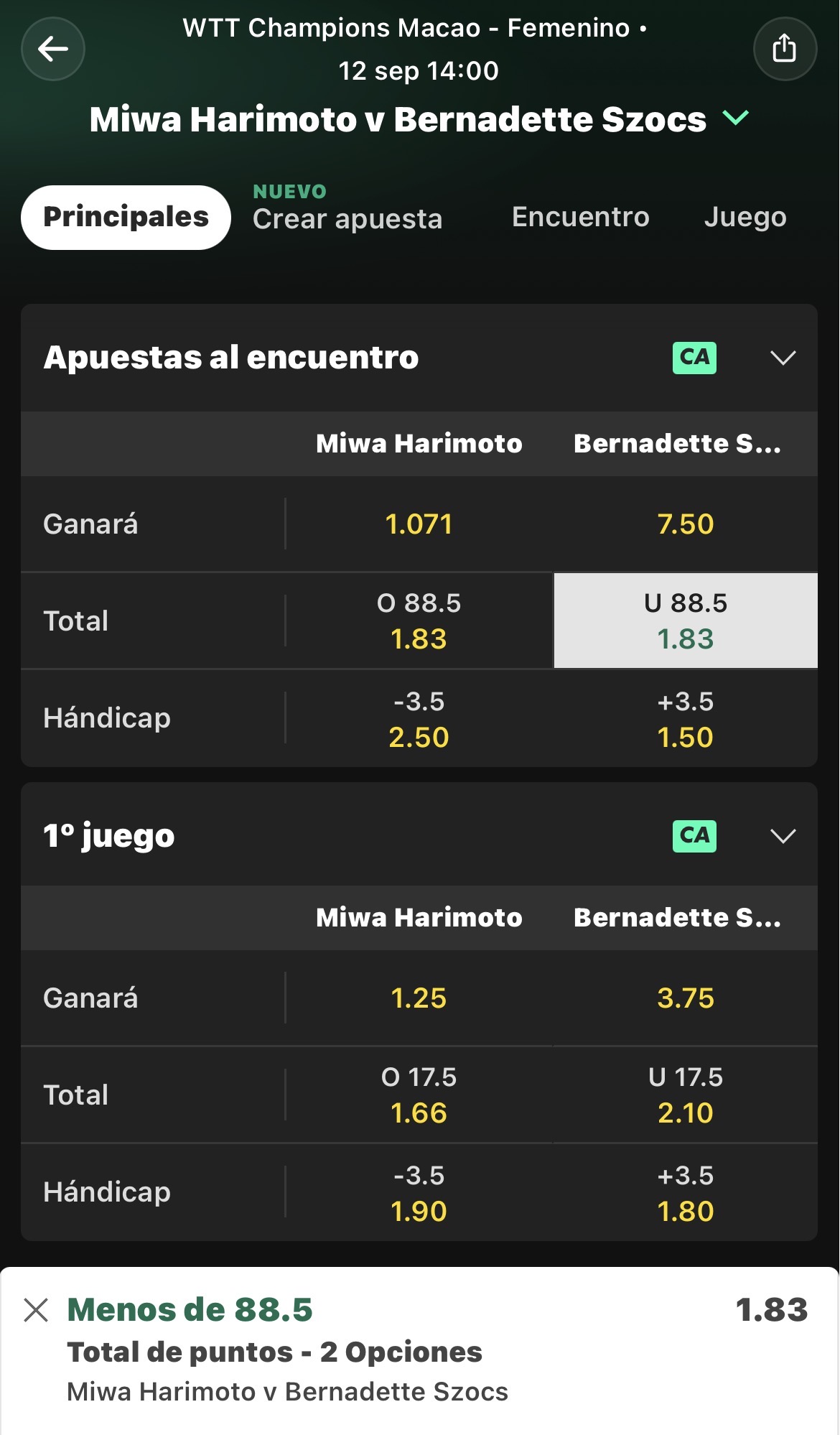Choose match handicap +3.5 at 1.50
Screen dimensions: 840x1435
(686, 719)
